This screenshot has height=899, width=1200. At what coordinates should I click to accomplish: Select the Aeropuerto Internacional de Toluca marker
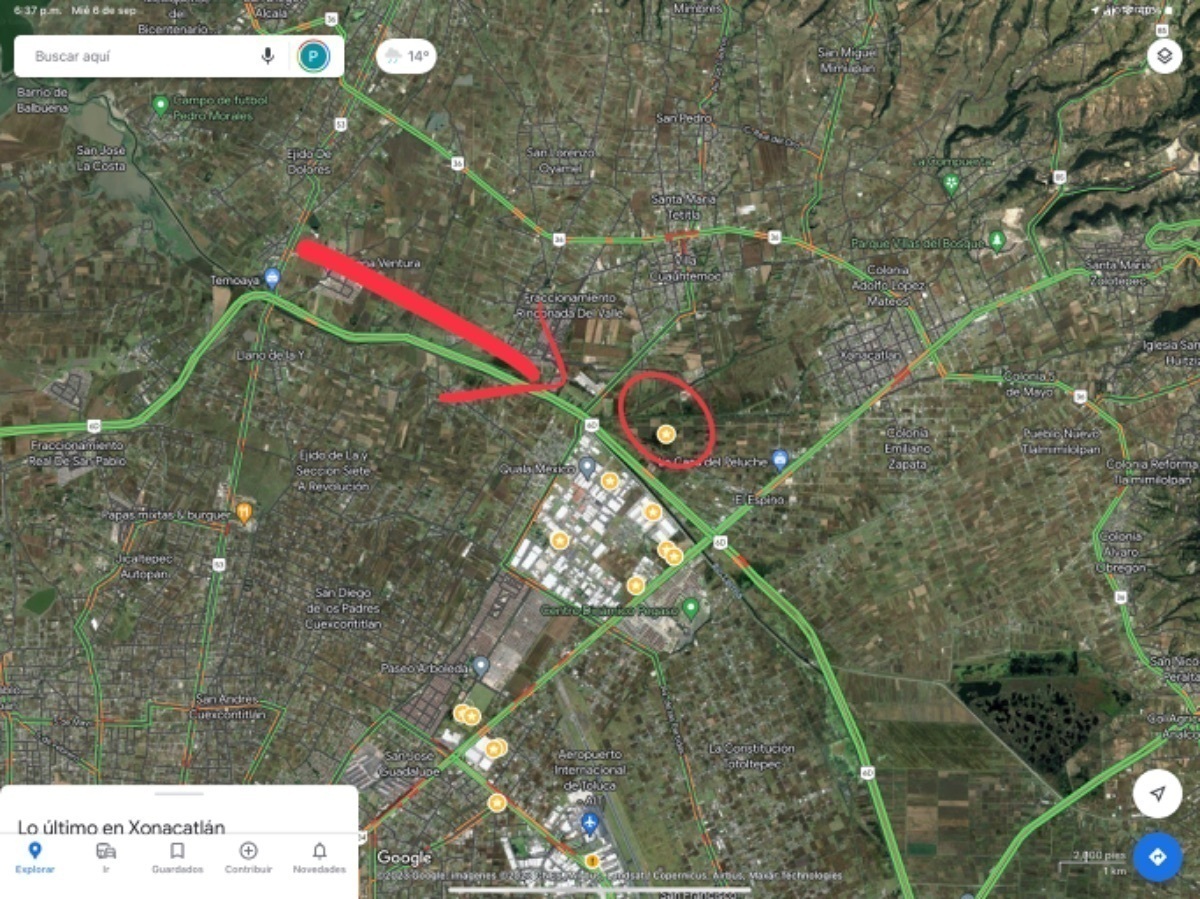click(x=590, y=824)
